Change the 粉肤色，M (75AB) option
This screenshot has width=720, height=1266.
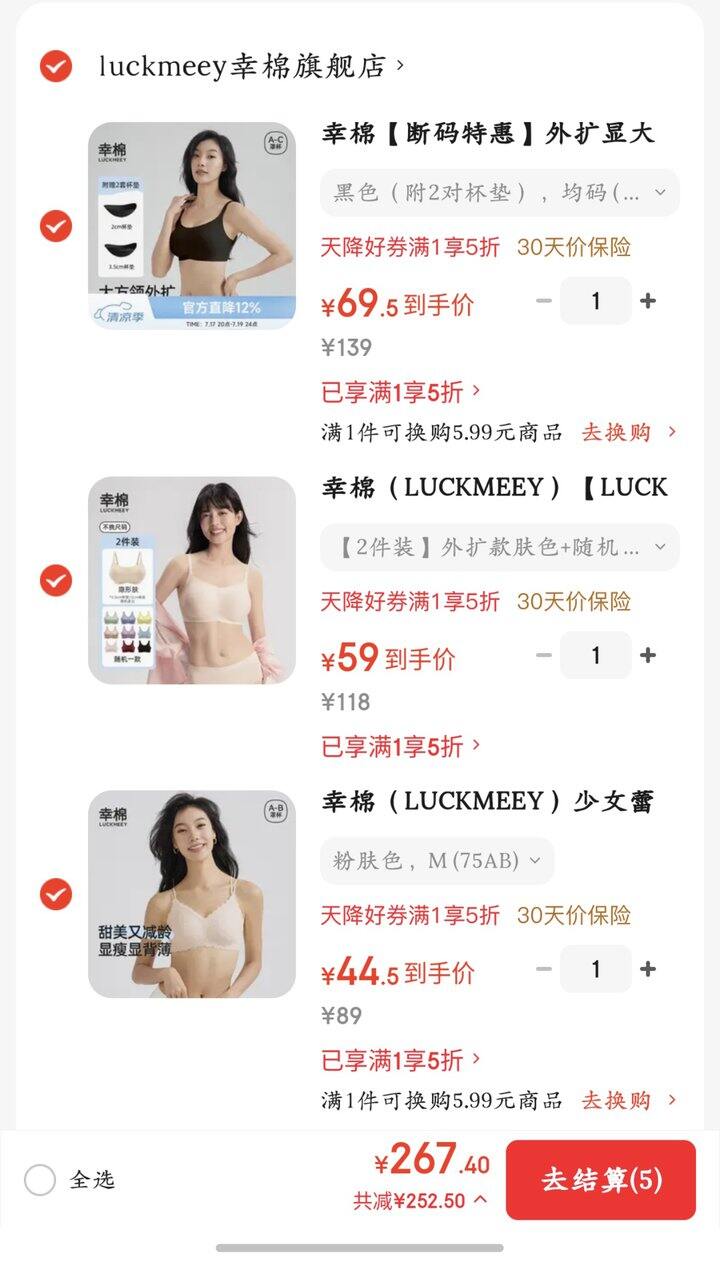pos(437,861)
